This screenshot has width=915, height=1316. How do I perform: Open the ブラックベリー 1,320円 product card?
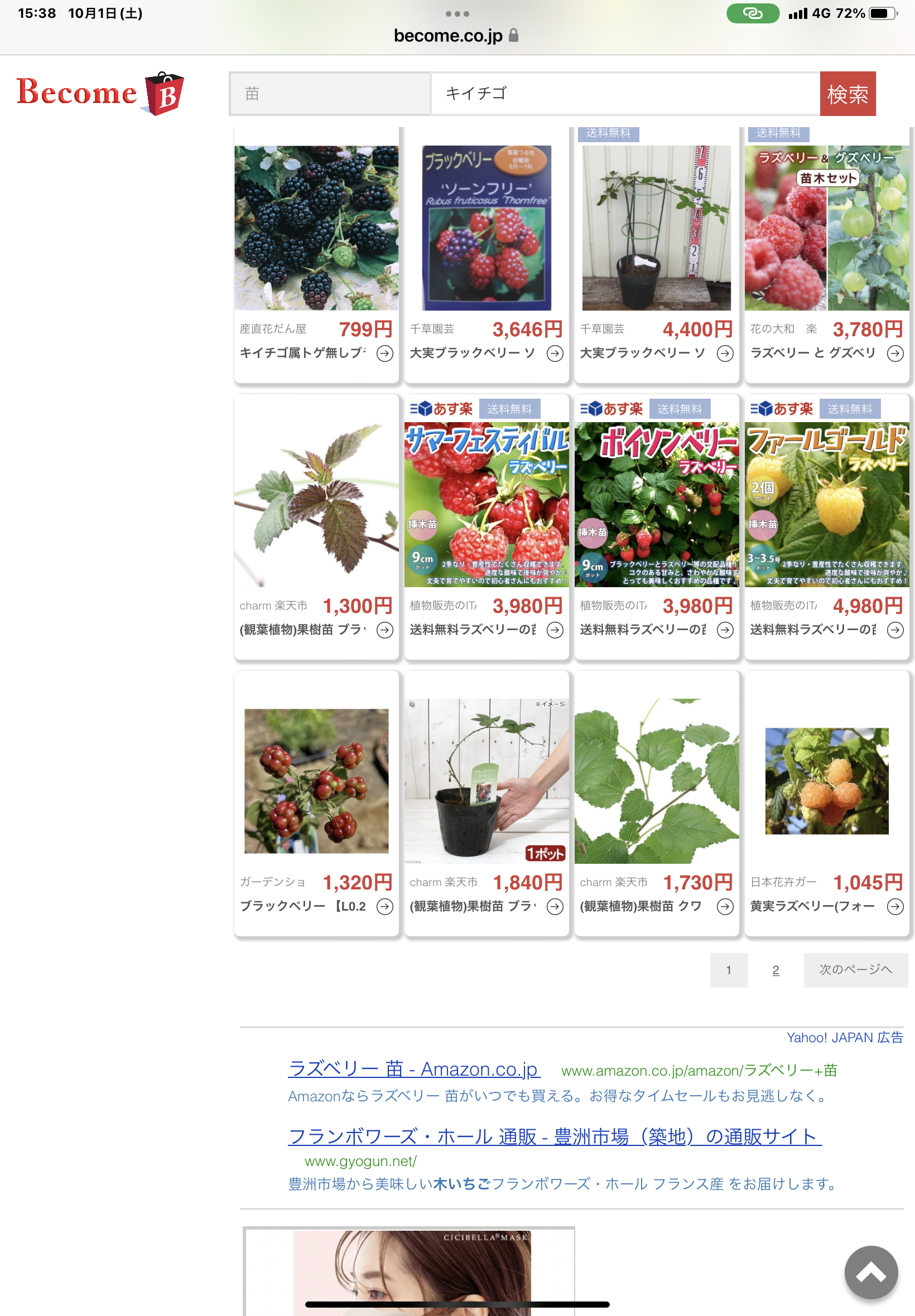click(x=316, y=802)
